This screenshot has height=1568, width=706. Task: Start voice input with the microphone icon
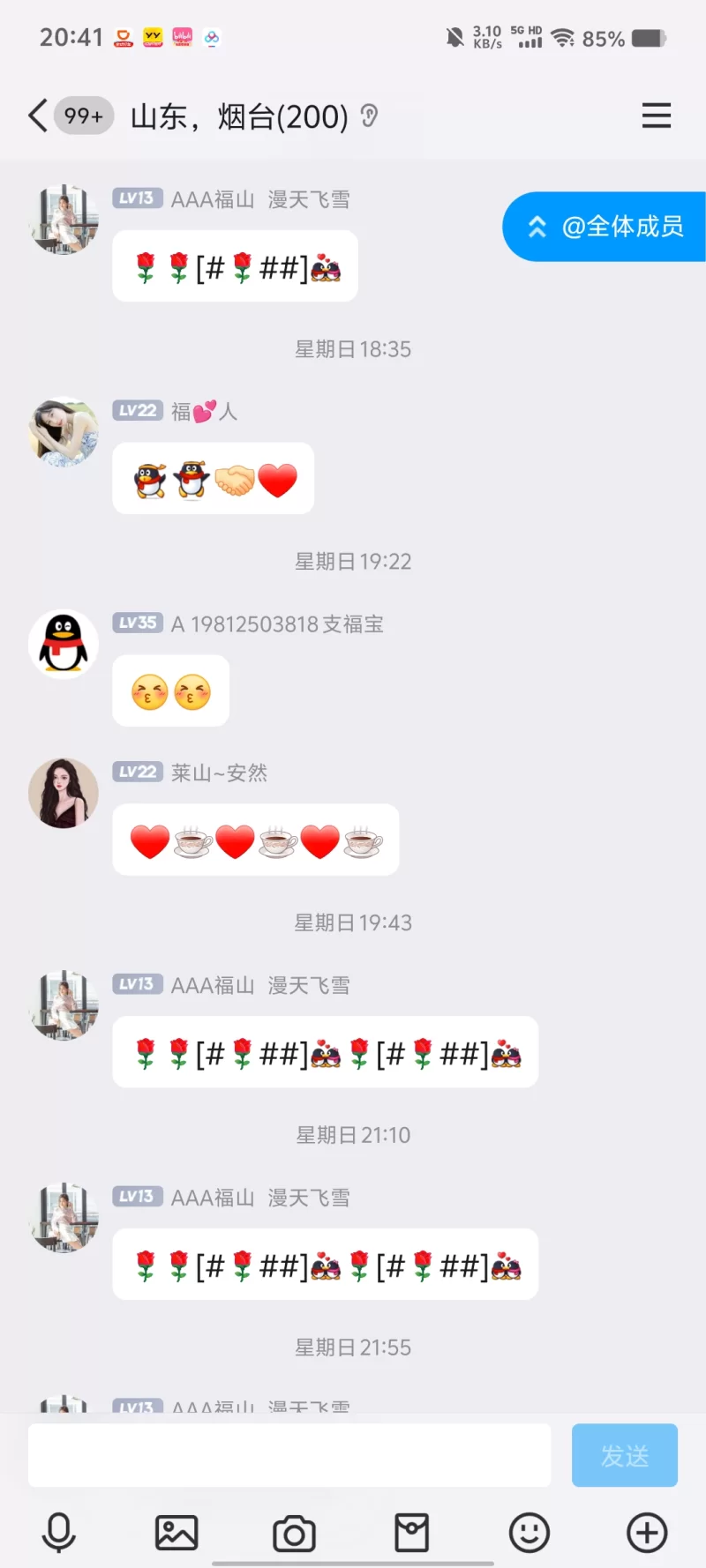pos(59,1533)
